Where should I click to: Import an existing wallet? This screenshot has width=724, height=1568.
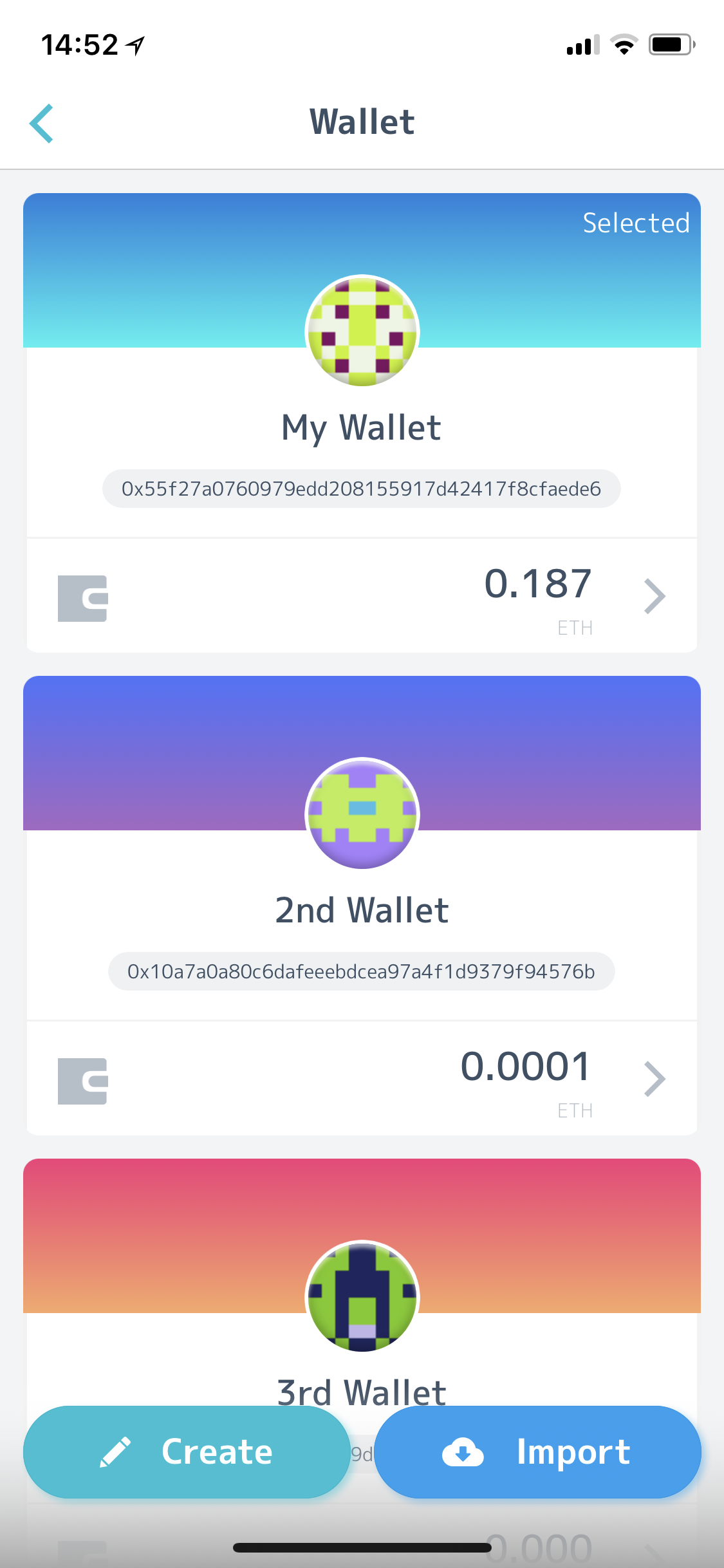click(x=537, y=1452)
